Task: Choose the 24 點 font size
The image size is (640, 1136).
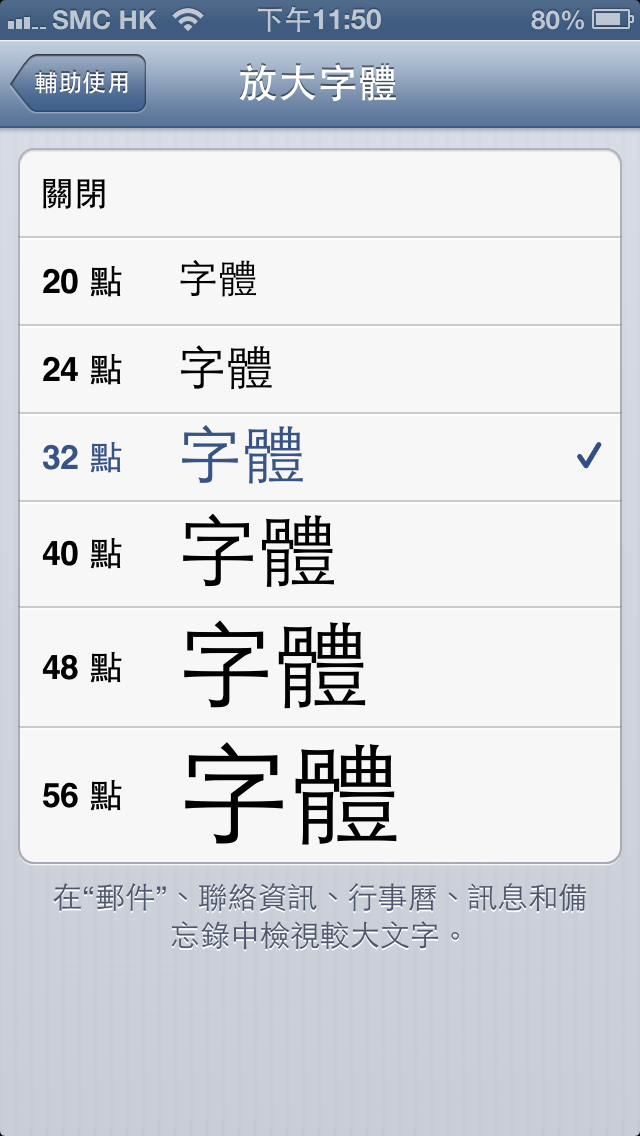Action: coord(320,369)
